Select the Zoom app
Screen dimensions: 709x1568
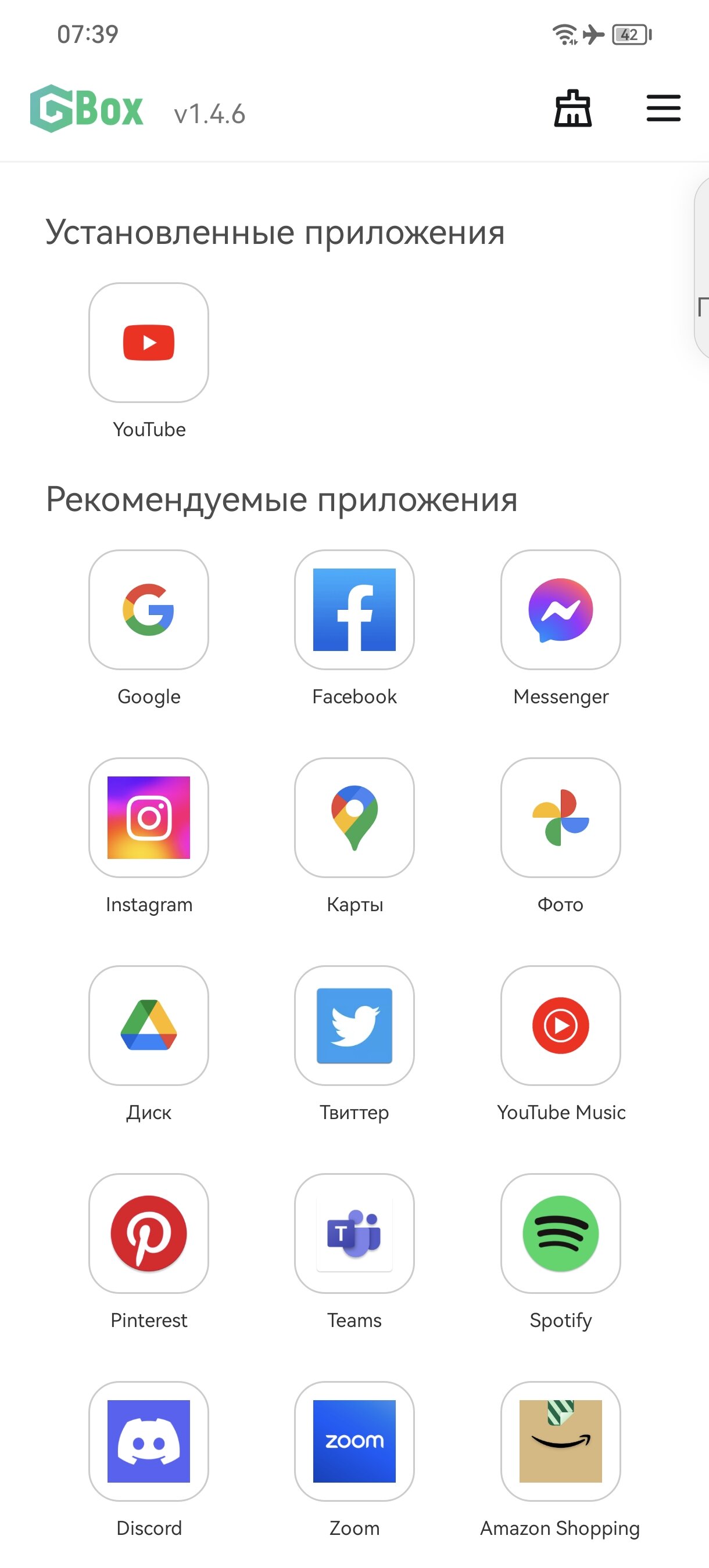(354, 1441)
